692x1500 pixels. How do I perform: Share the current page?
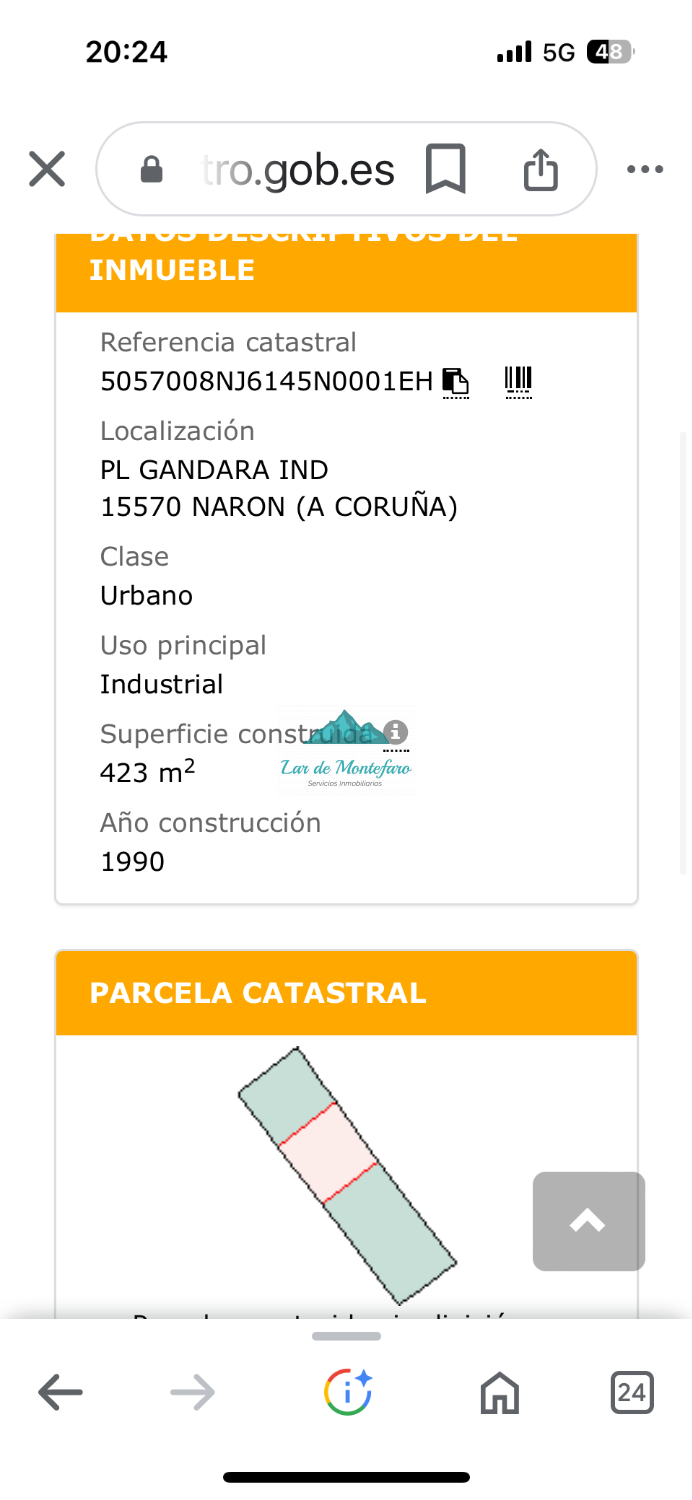tap(541, 169)
